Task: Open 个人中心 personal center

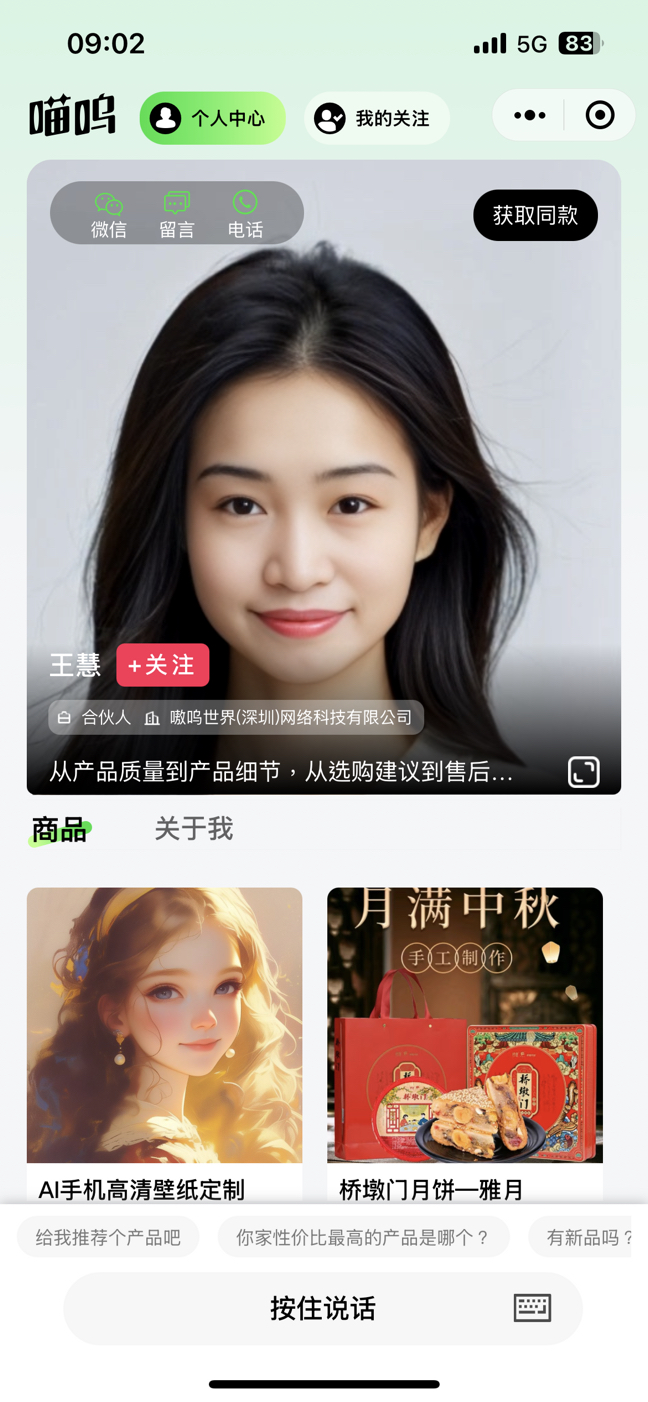Action: pos(212,118)
